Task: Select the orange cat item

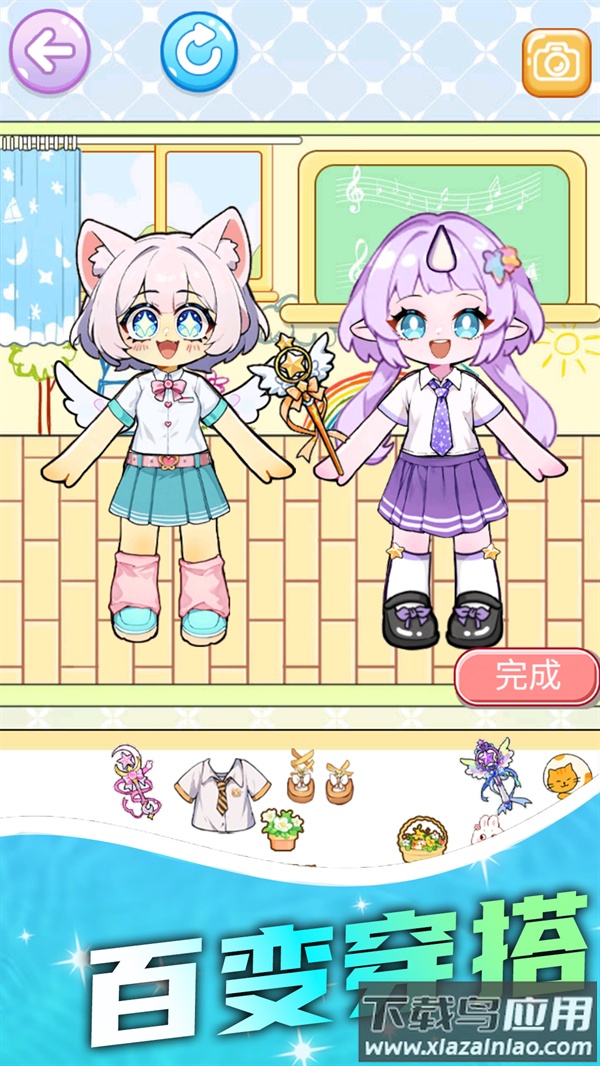Action: tap(566, 776)
